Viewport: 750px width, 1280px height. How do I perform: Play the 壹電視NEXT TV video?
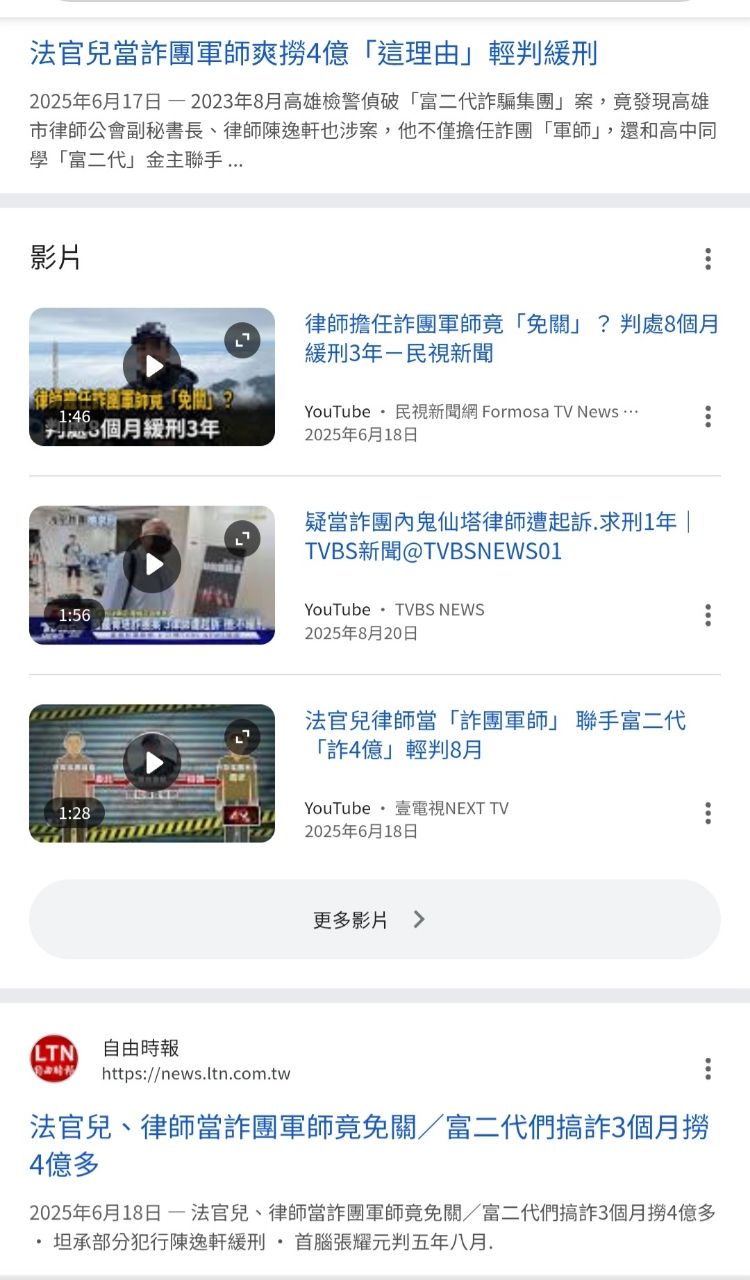point(152,762)
